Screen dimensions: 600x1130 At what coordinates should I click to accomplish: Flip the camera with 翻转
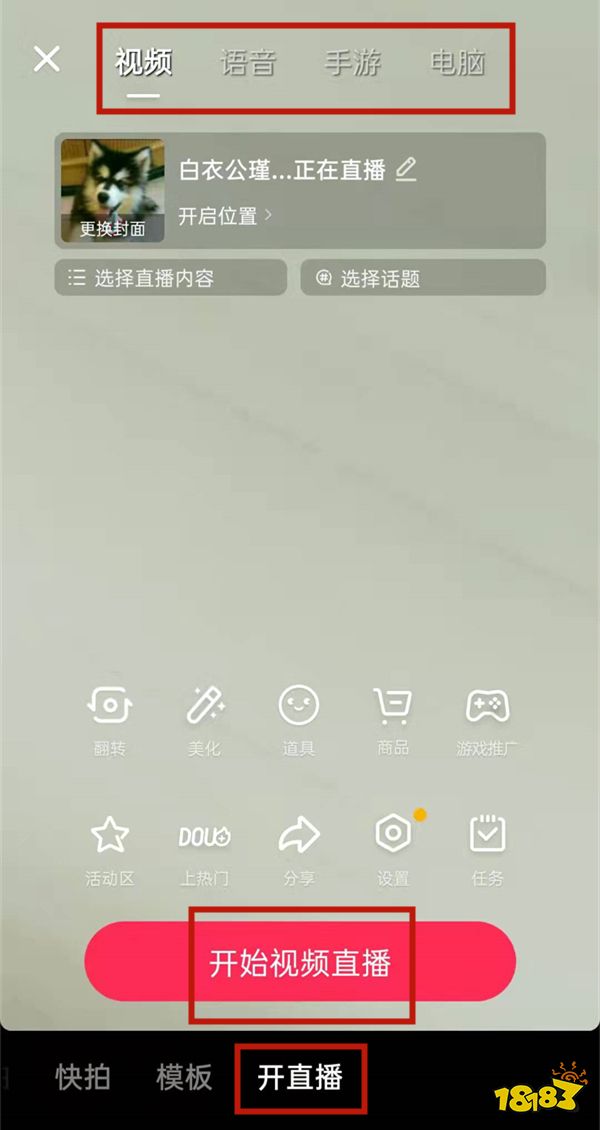pos(109,717)
